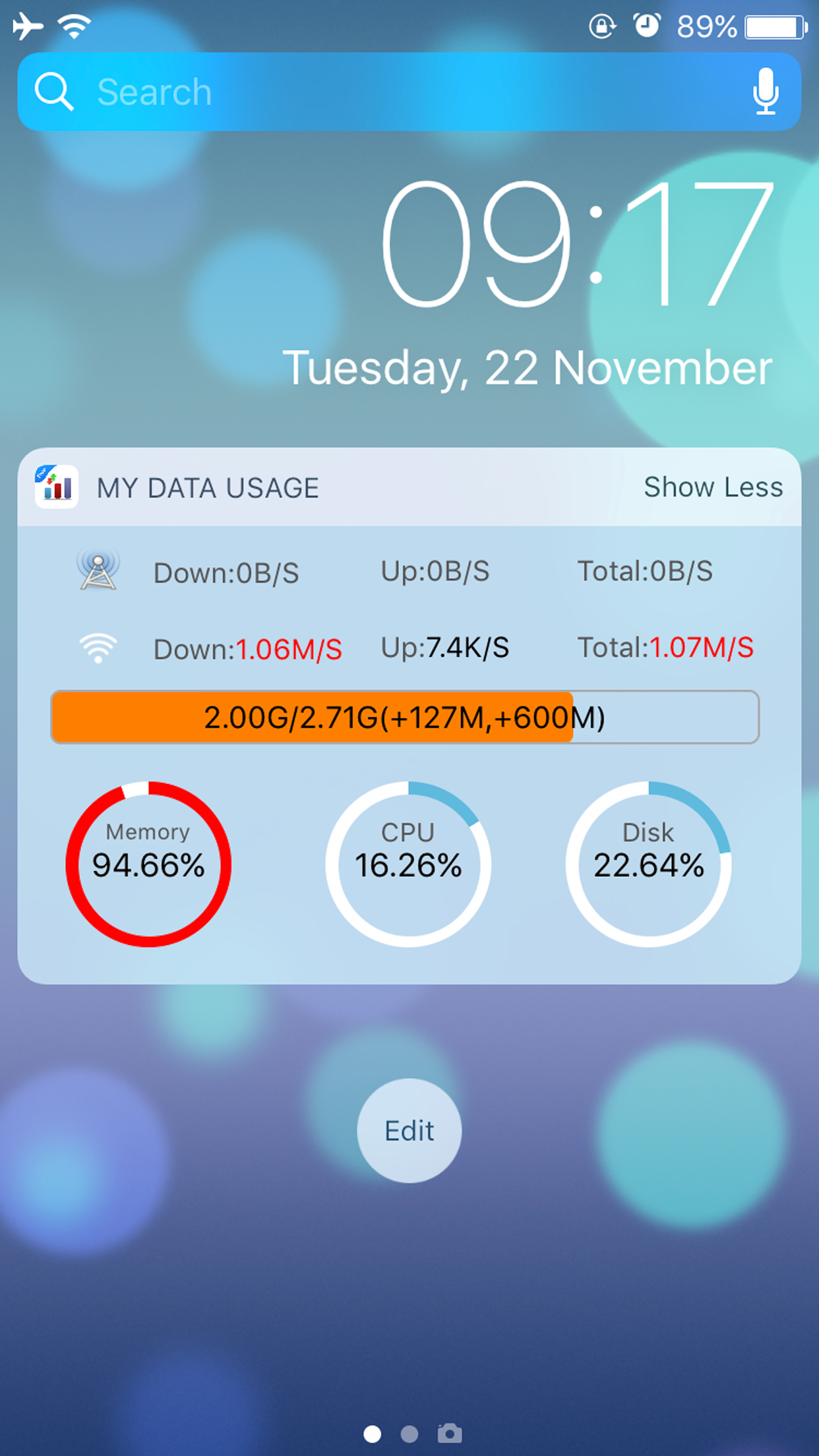The image size is (819, 1456).
Task: Open the My Data Usage app icon
Action: point(57,487)
